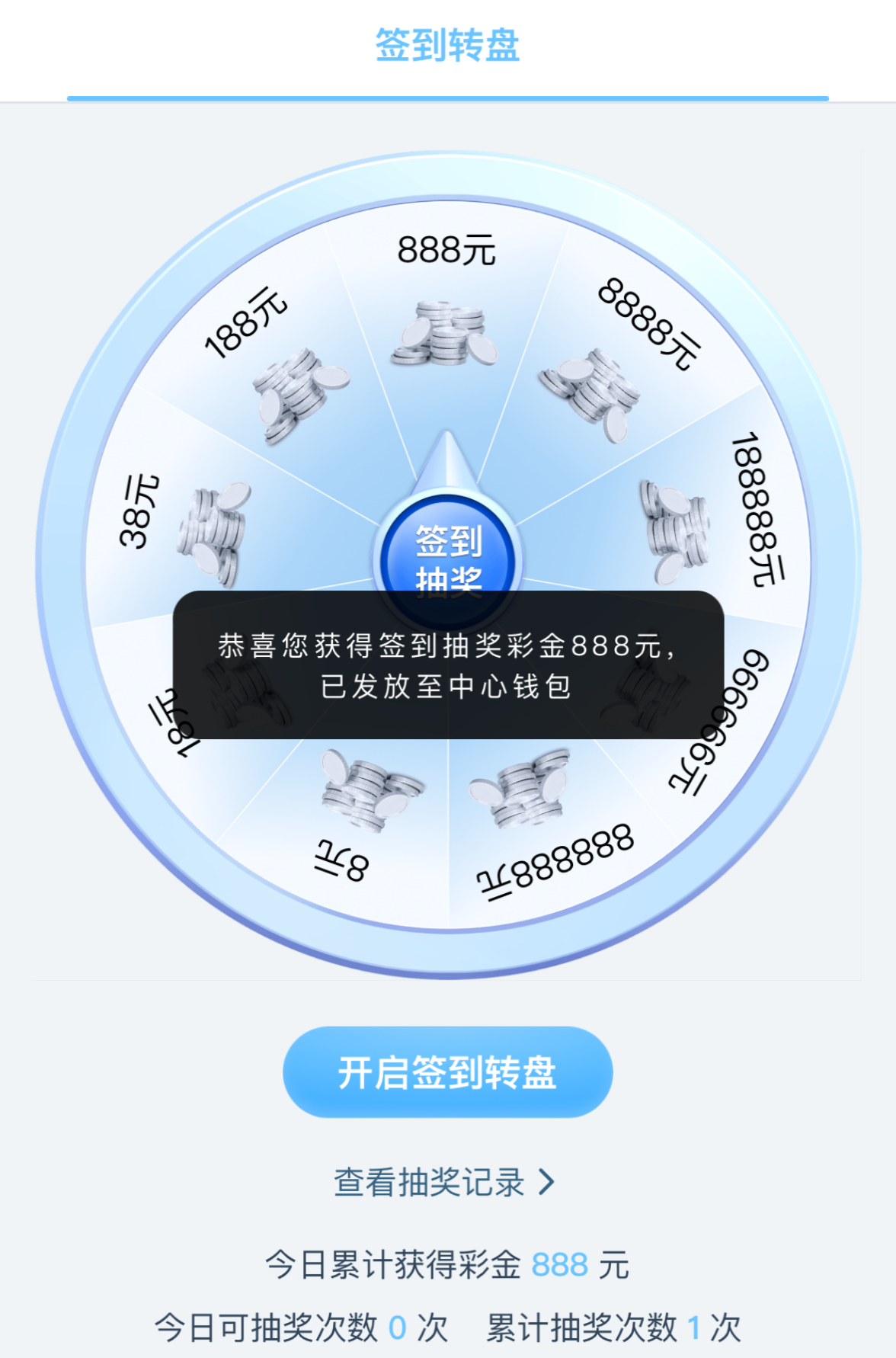This screenshot has width=896, height=1358.
Task: Start the spin with 开启签到转盘
Action: tap(447, 1071)
